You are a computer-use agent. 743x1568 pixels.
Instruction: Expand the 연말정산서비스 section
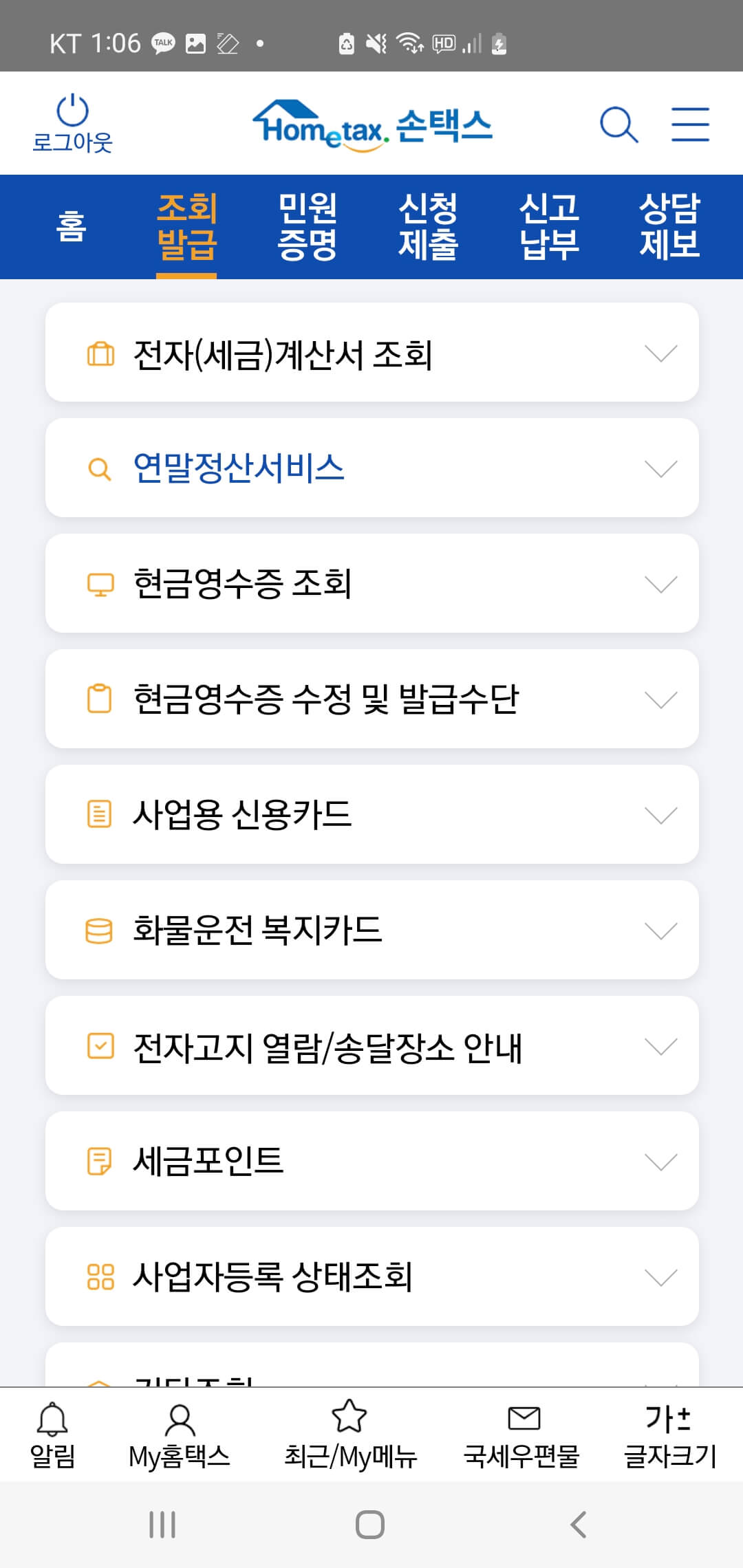(661, 468)
